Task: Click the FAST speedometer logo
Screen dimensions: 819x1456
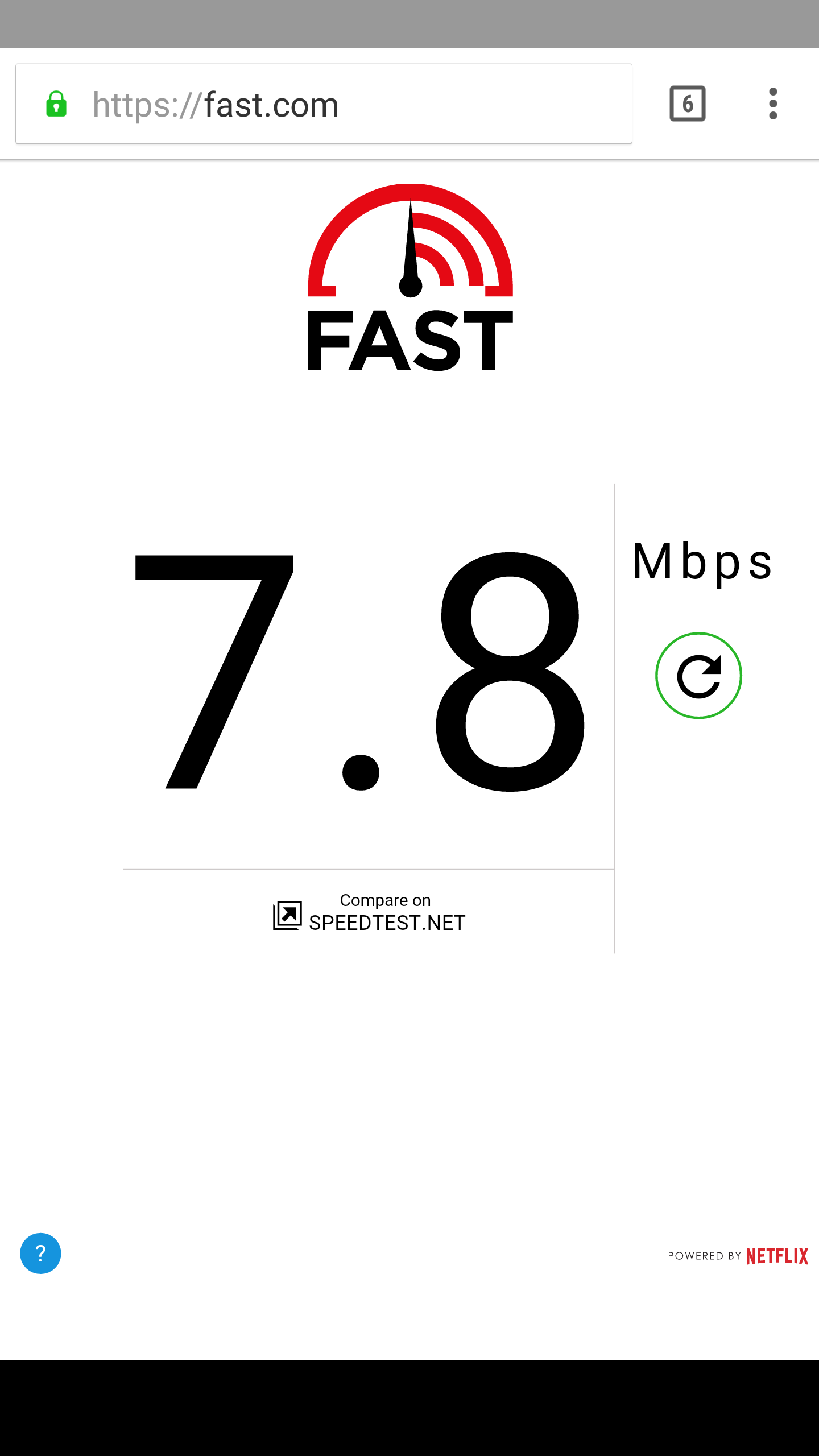Action: coord(409,279)
